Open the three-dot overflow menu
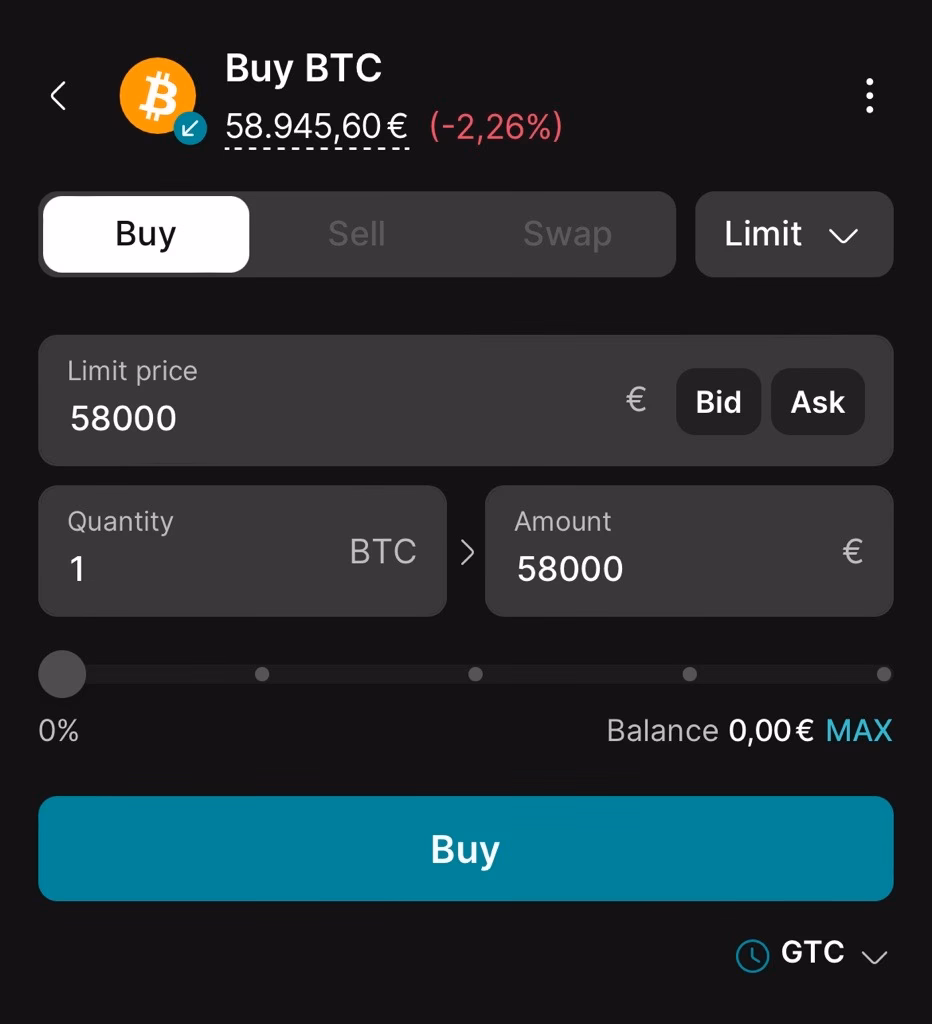932x1024 pixels. click(869, 95)
